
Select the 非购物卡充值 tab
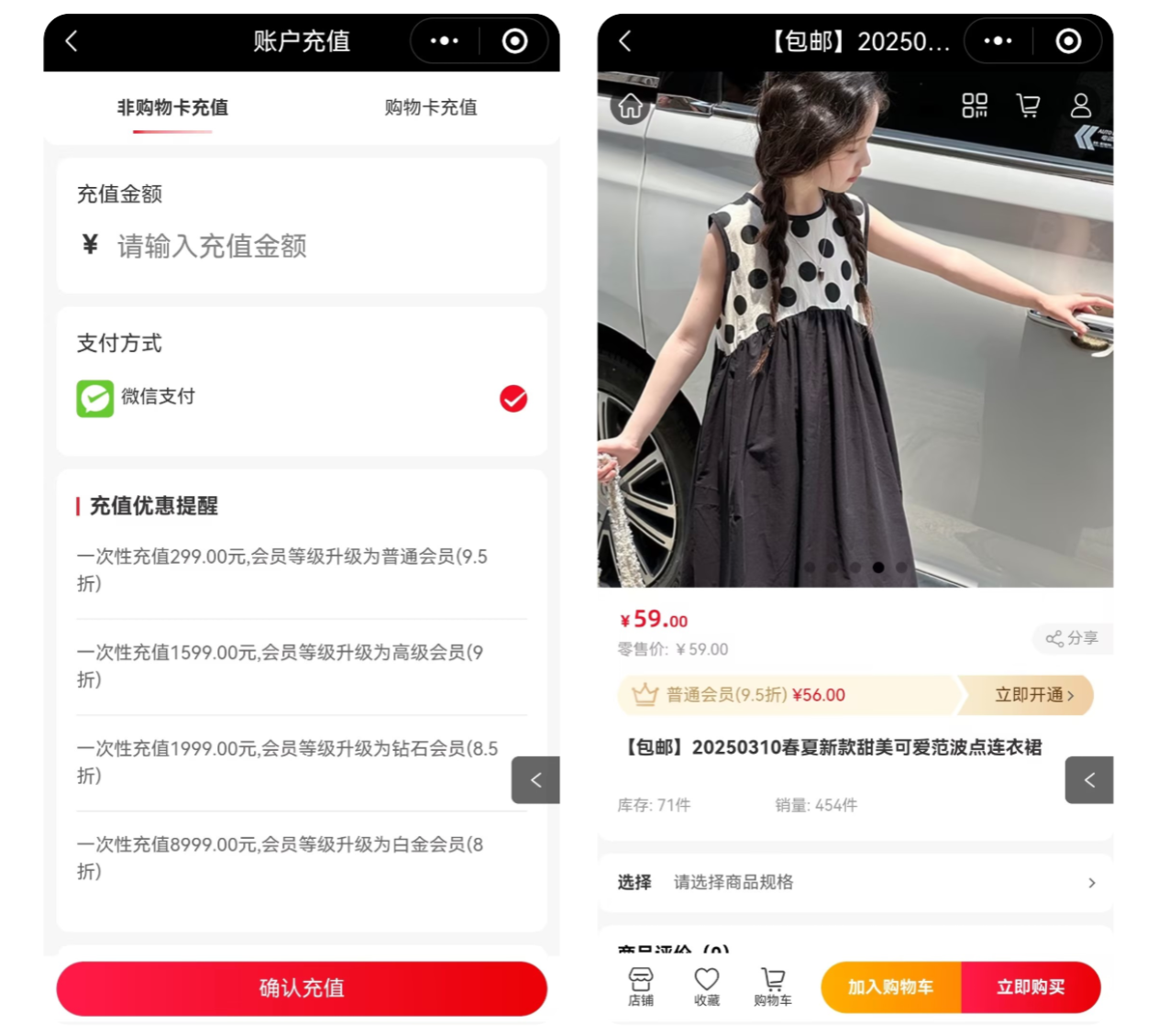(x=172, y=107)
